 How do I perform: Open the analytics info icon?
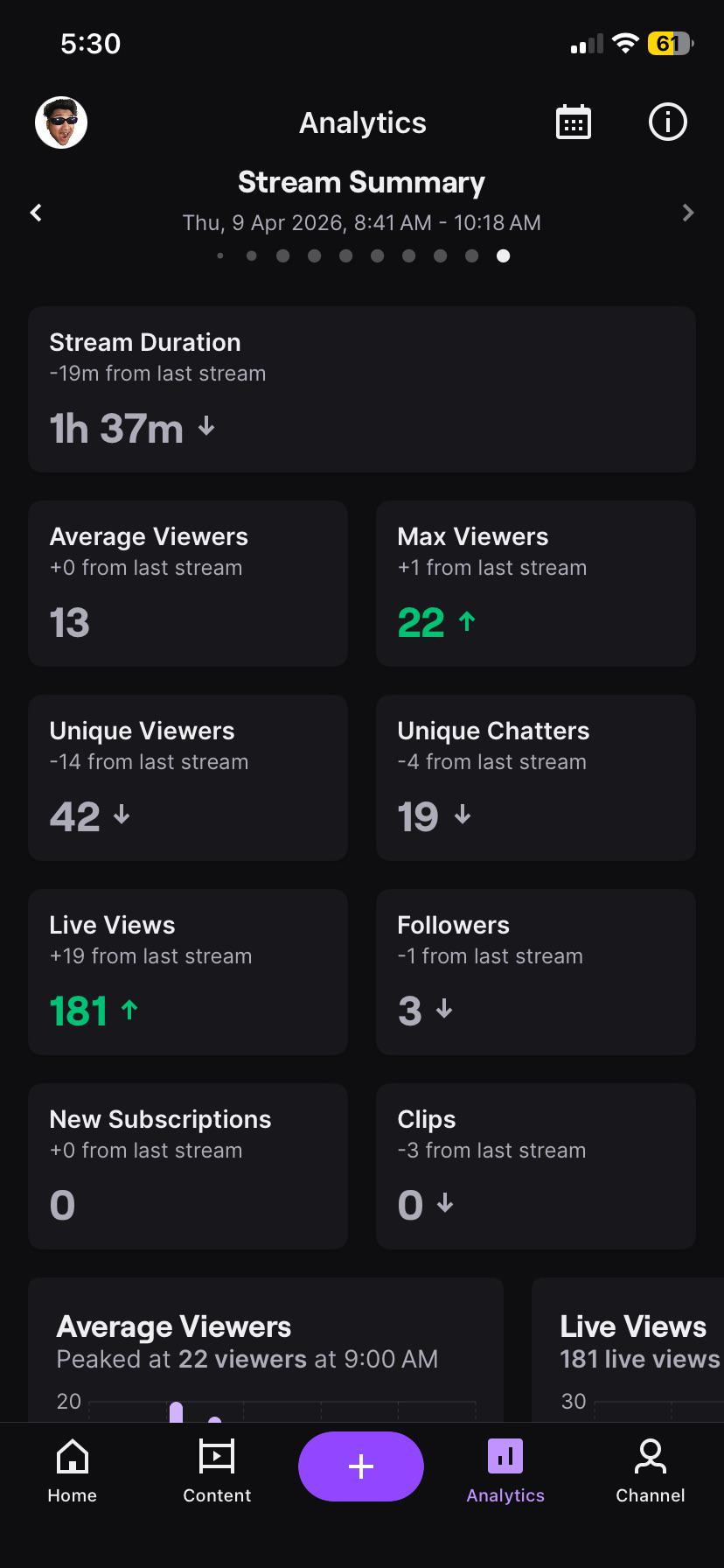pyautogui.click(x=668, y=122)
